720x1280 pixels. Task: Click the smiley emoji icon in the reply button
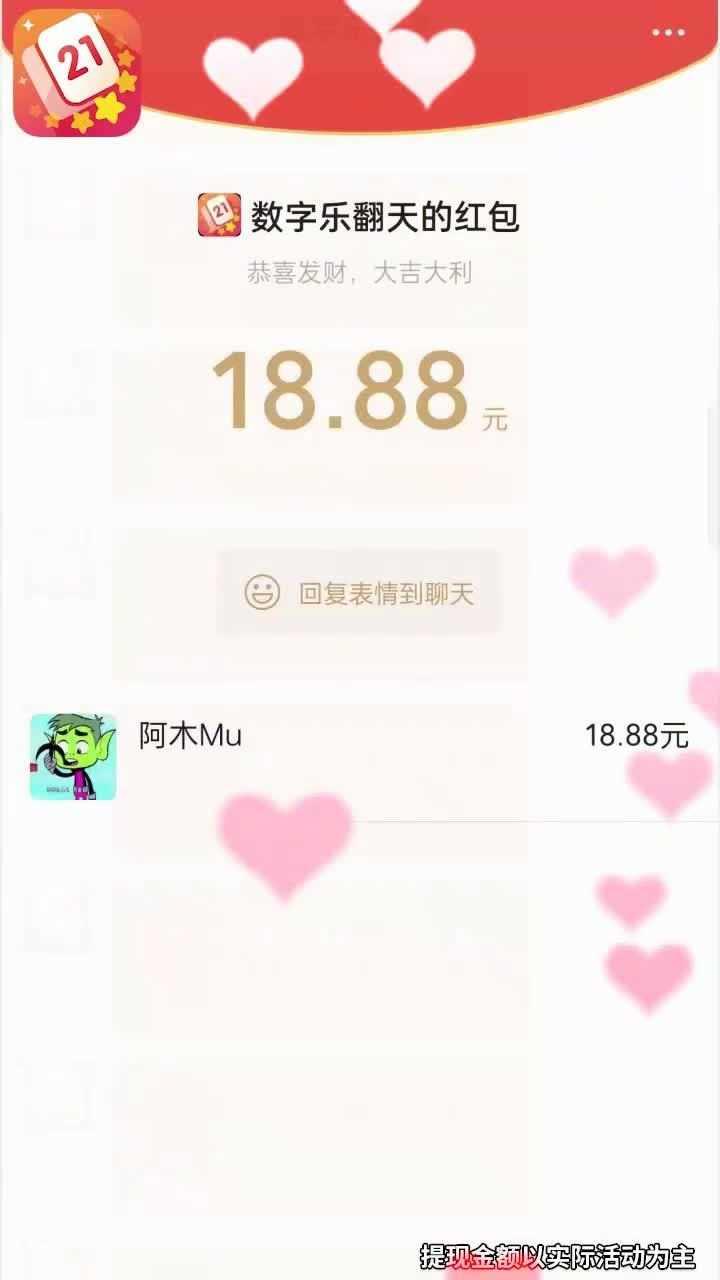click(x=260, y=592)
